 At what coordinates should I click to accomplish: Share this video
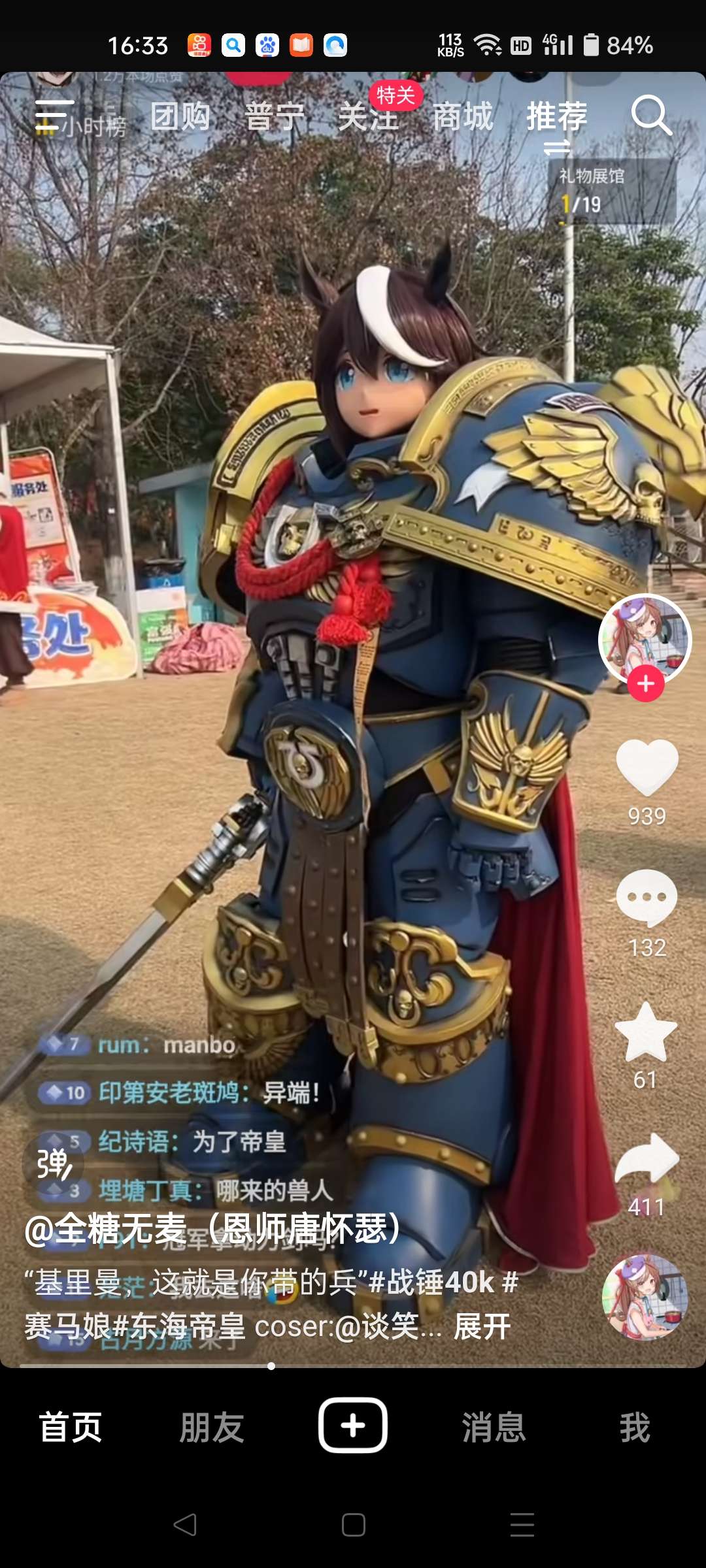click(x=647, y=1159)
